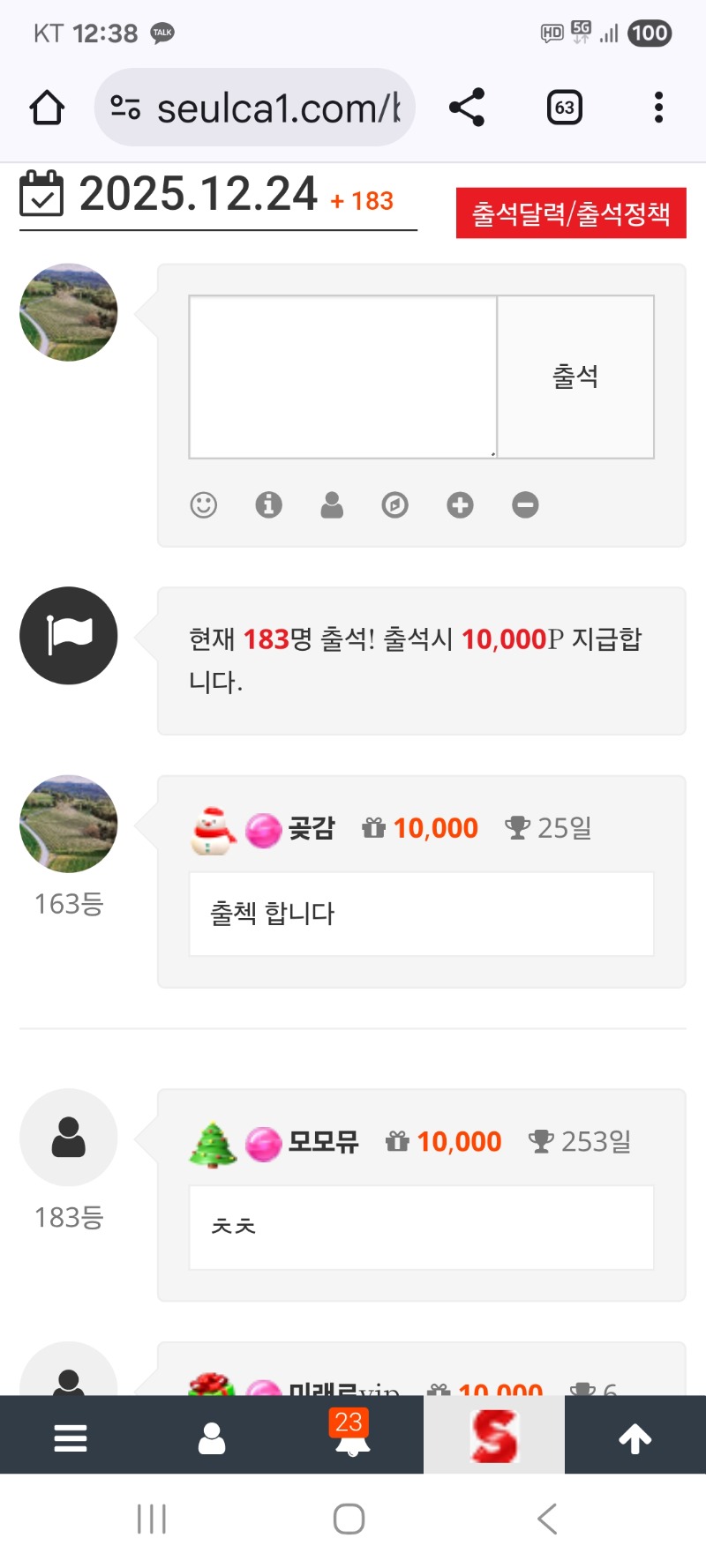The width and height of the screenshot is (706, 1568).
Task: Open my profile from bottom bar
Action: (x=212, y=1437)
